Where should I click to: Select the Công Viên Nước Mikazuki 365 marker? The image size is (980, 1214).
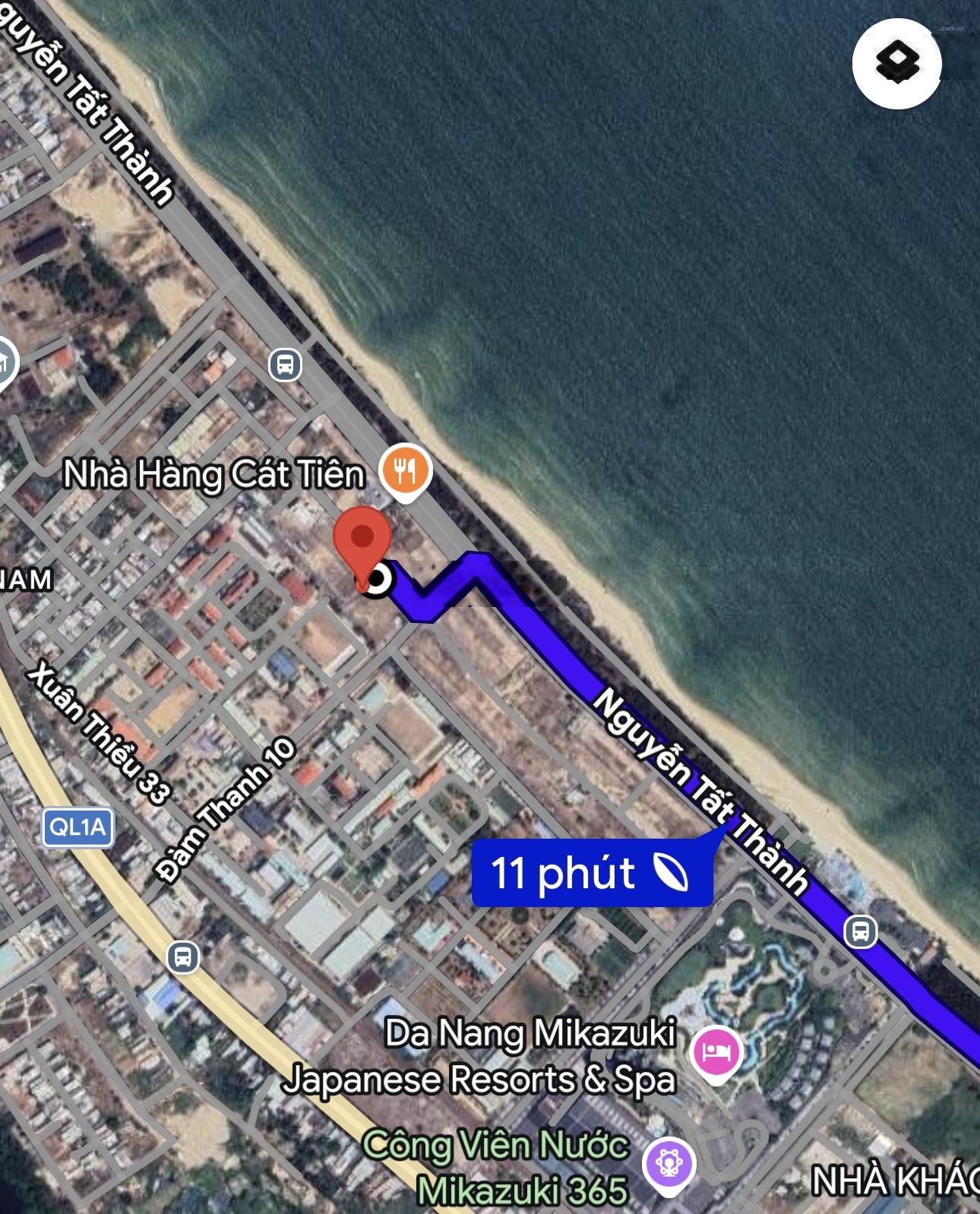pyautogui.click(x=669, y=1165)
